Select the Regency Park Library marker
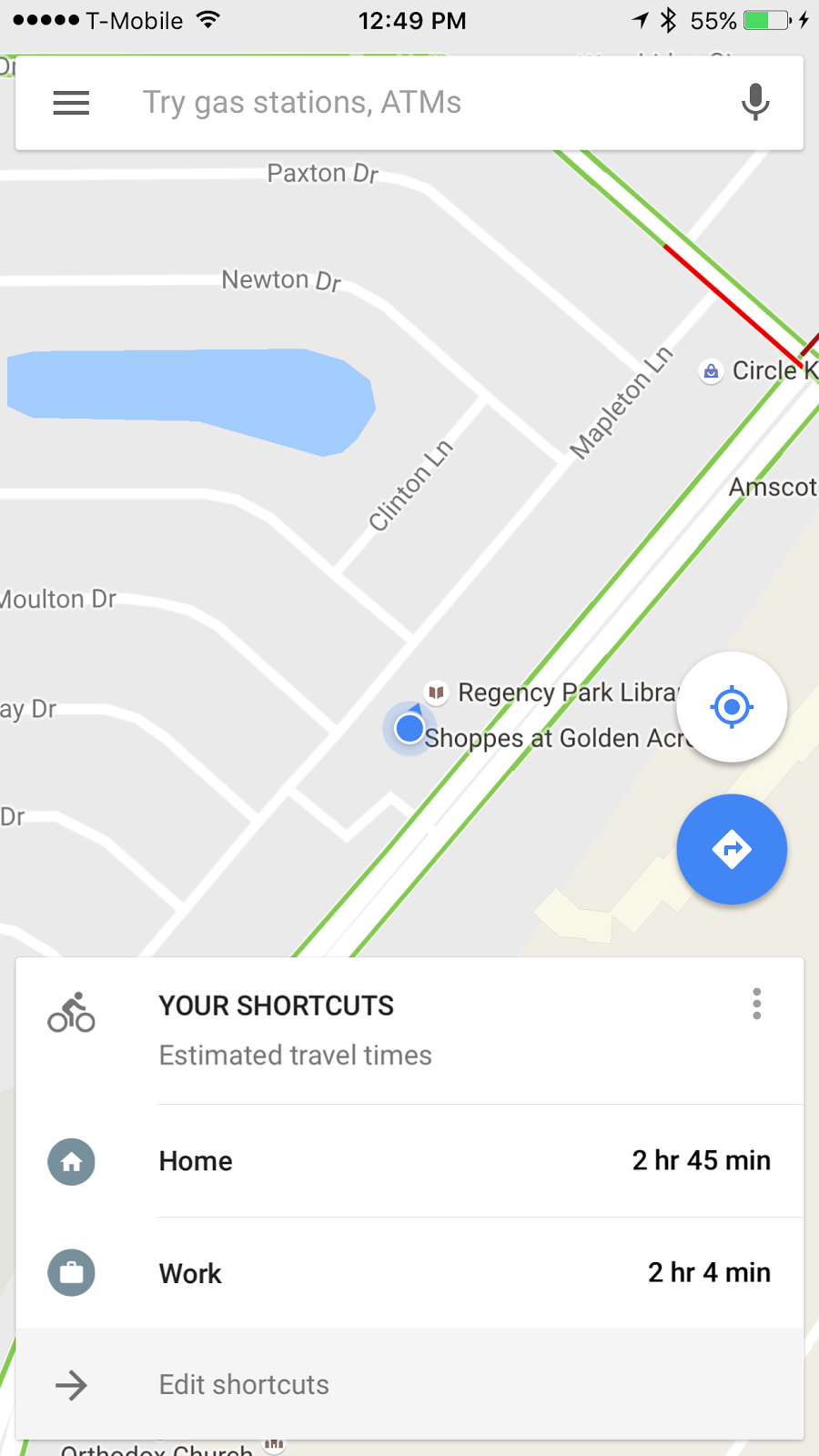 [436, 693]
